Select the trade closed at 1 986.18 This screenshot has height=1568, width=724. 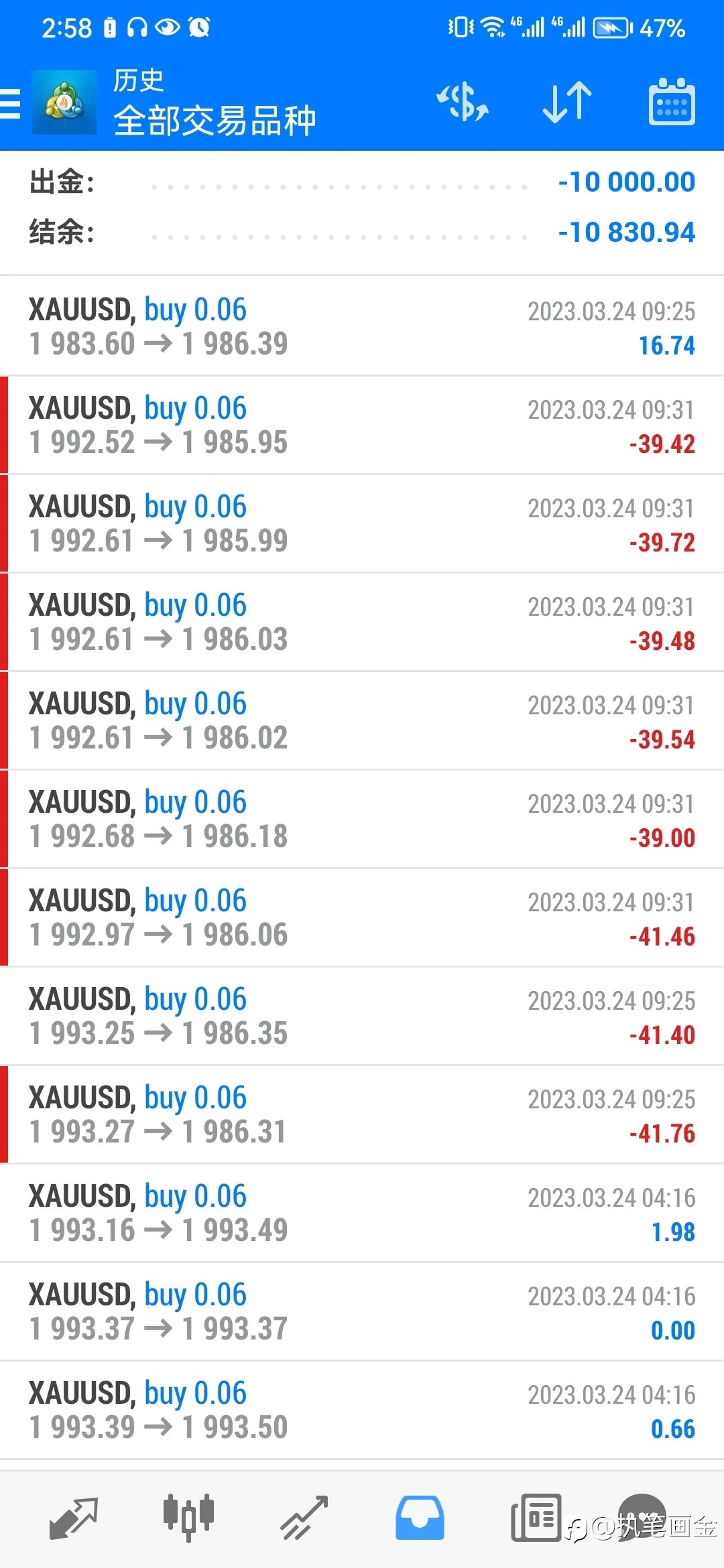362,819
